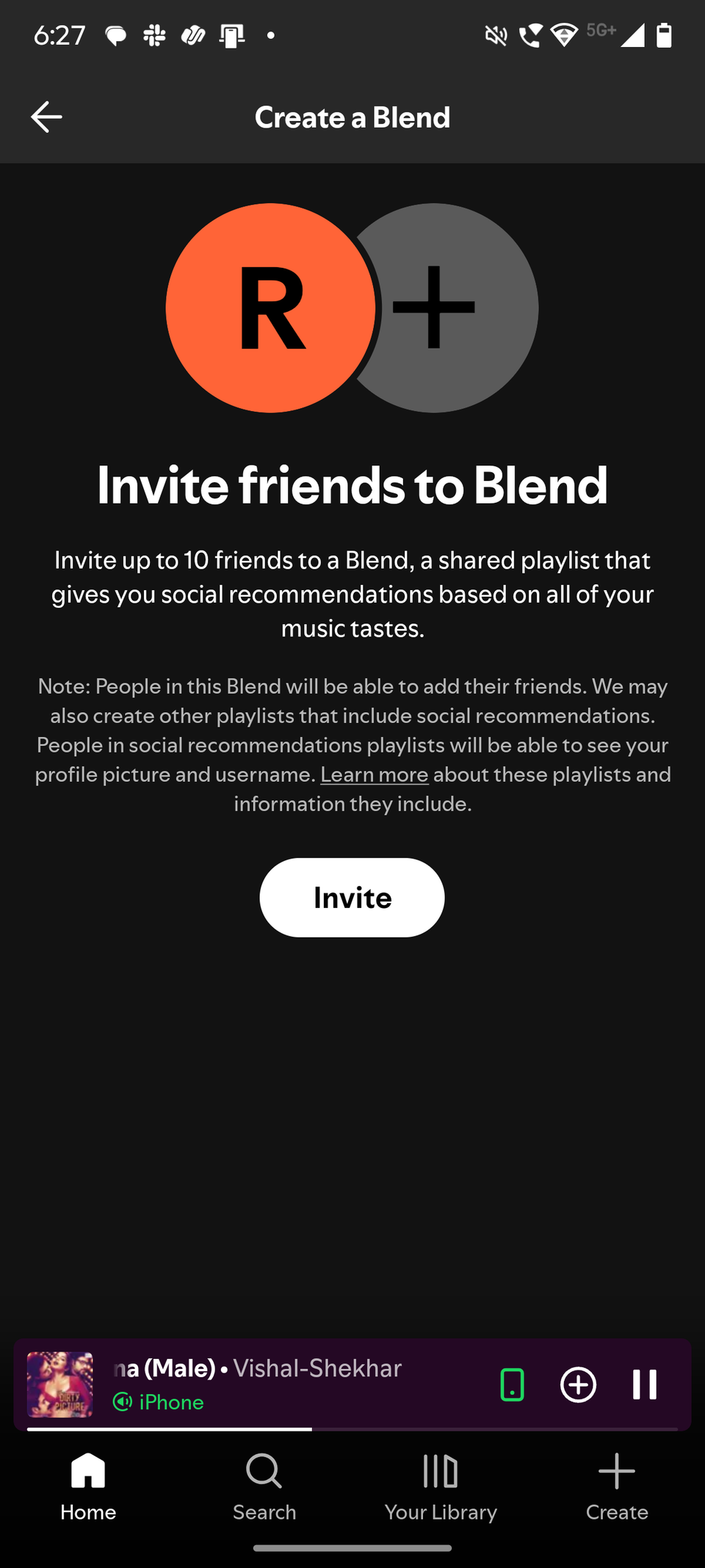Select the Create a Blend title
The height and width of the screenshot is (1568, 705).
(352, 117)
